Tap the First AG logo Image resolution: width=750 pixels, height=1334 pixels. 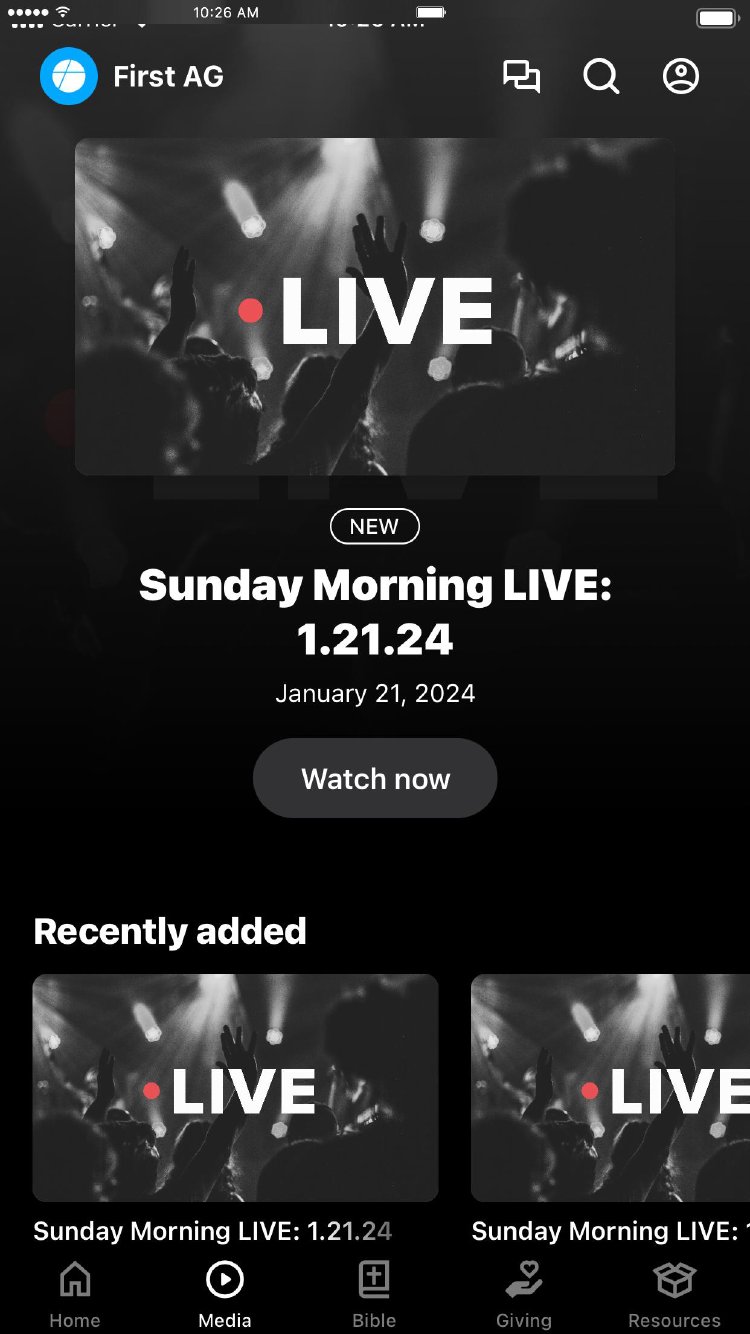69,77
